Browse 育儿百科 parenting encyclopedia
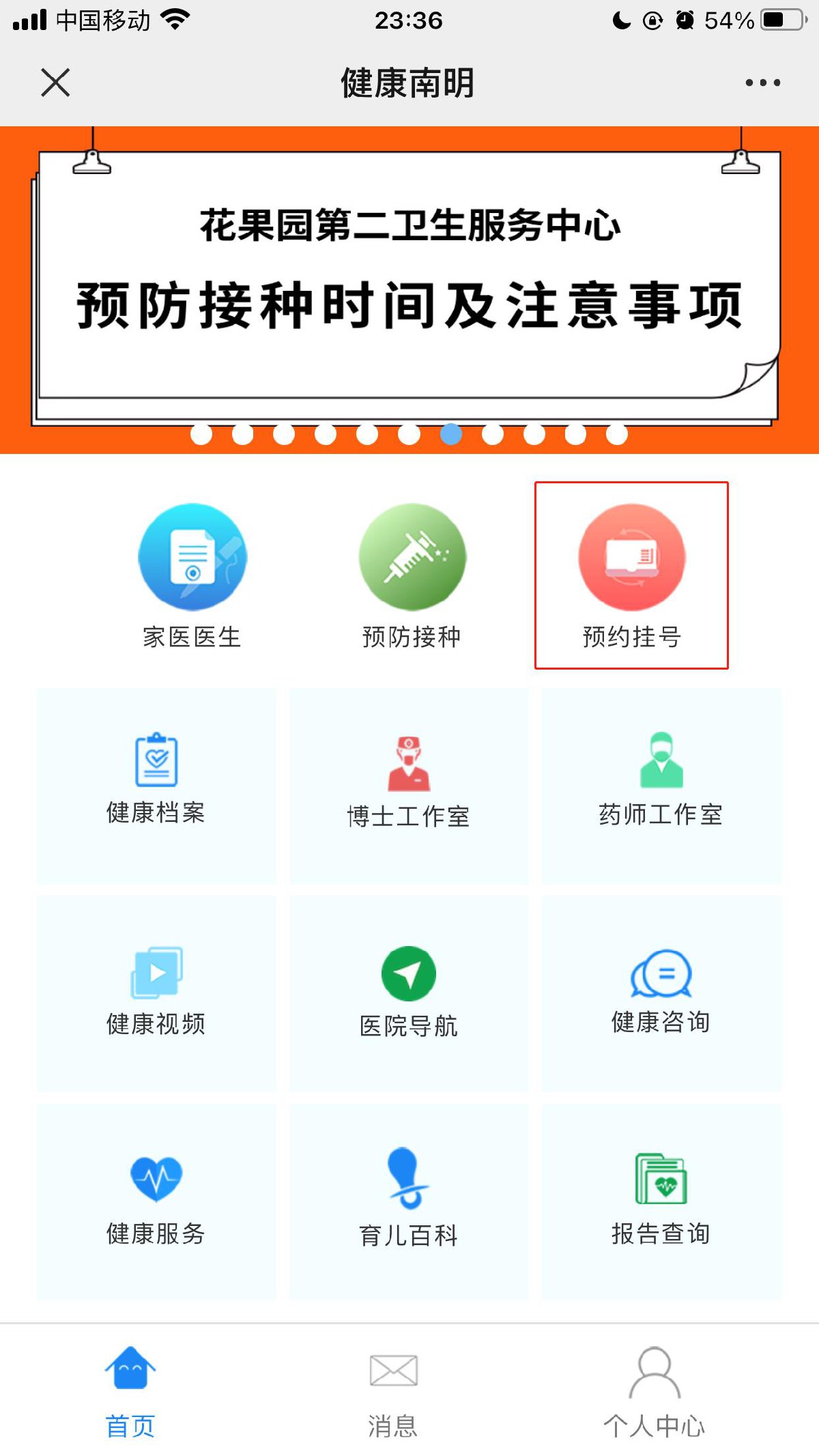 (409, 1201)
